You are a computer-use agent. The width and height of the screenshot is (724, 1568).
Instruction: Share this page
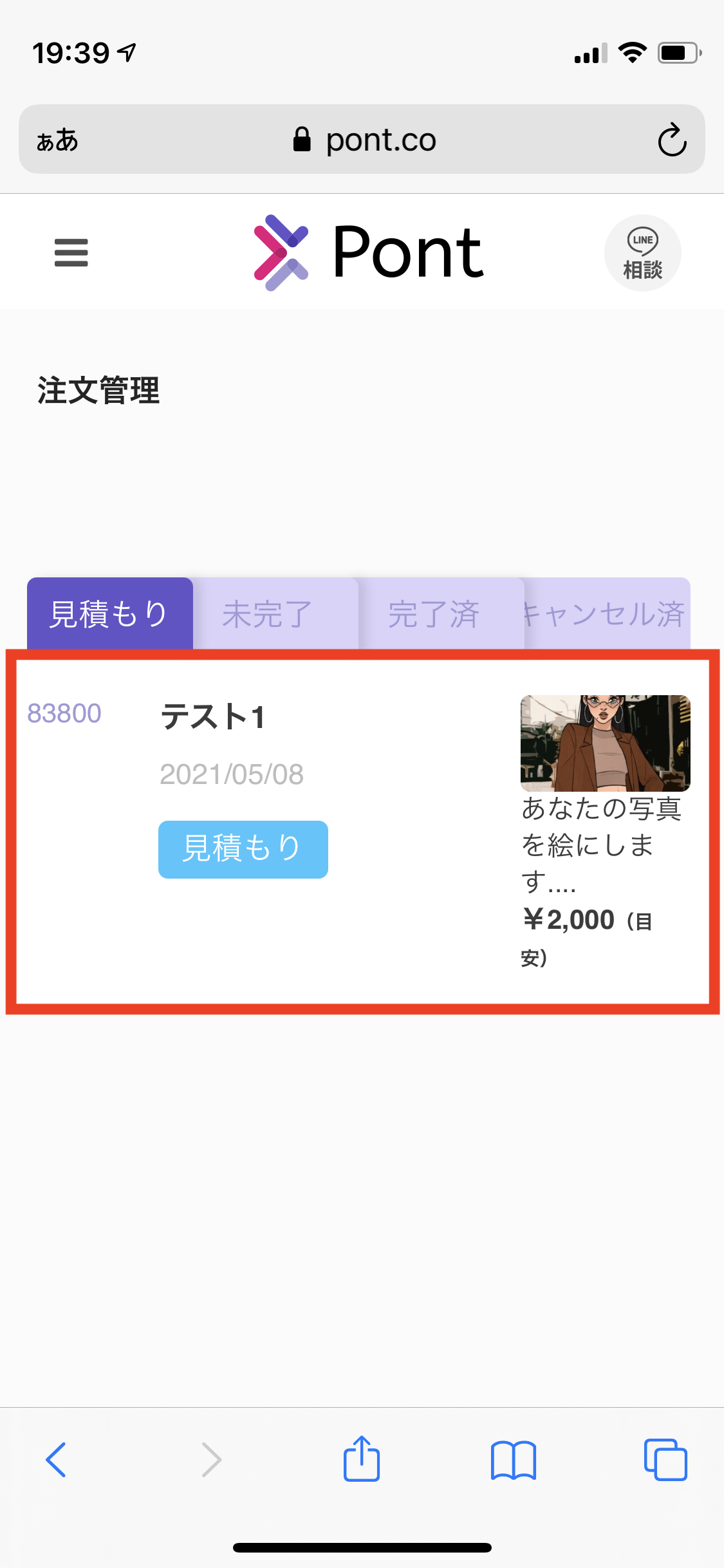362,1459
